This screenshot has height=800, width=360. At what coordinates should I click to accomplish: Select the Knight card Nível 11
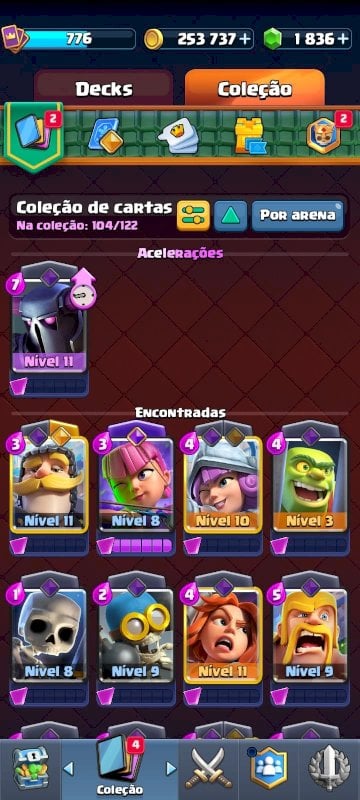[49, 487]
